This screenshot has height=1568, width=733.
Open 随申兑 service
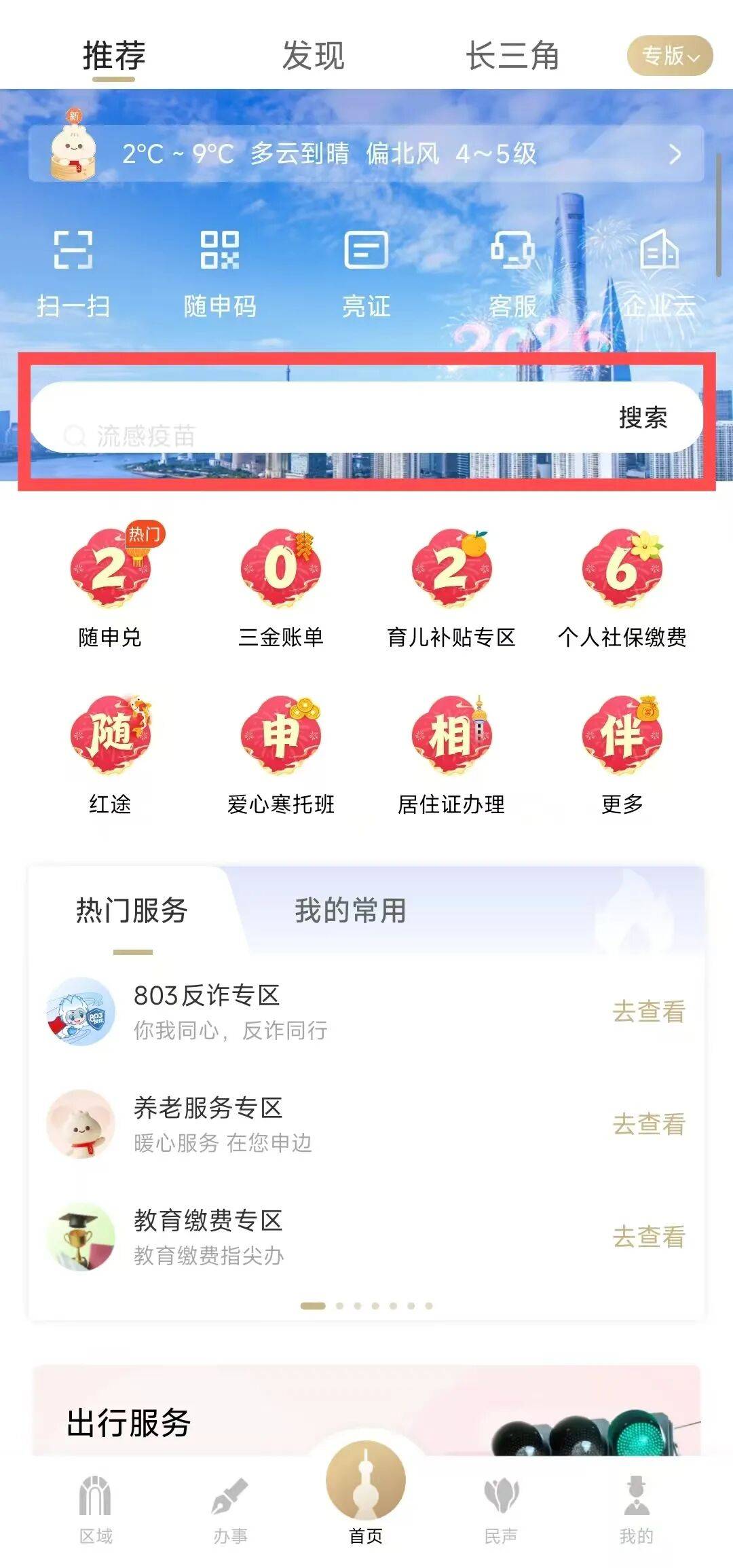pos(110,588)
